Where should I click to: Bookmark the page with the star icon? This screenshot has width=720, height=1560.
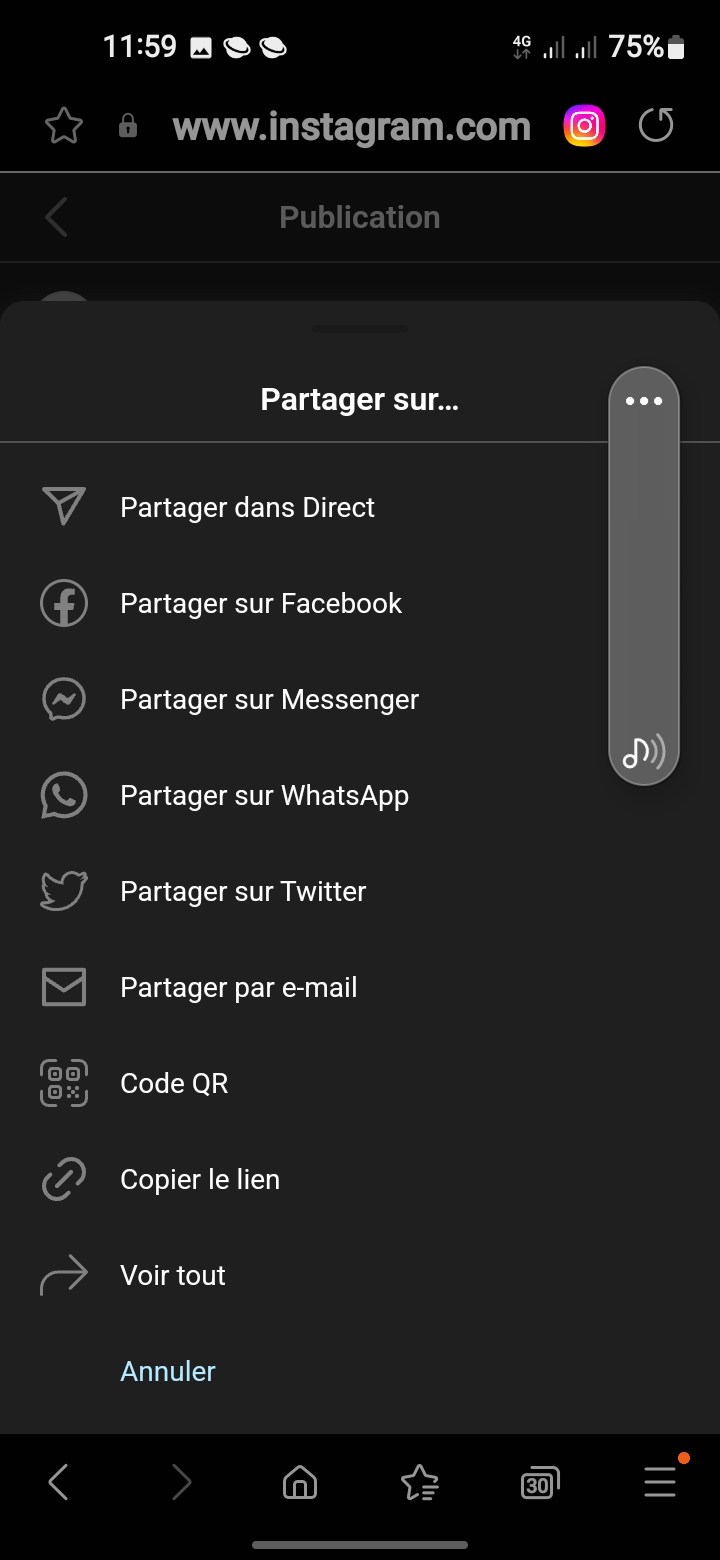point(64,126)
